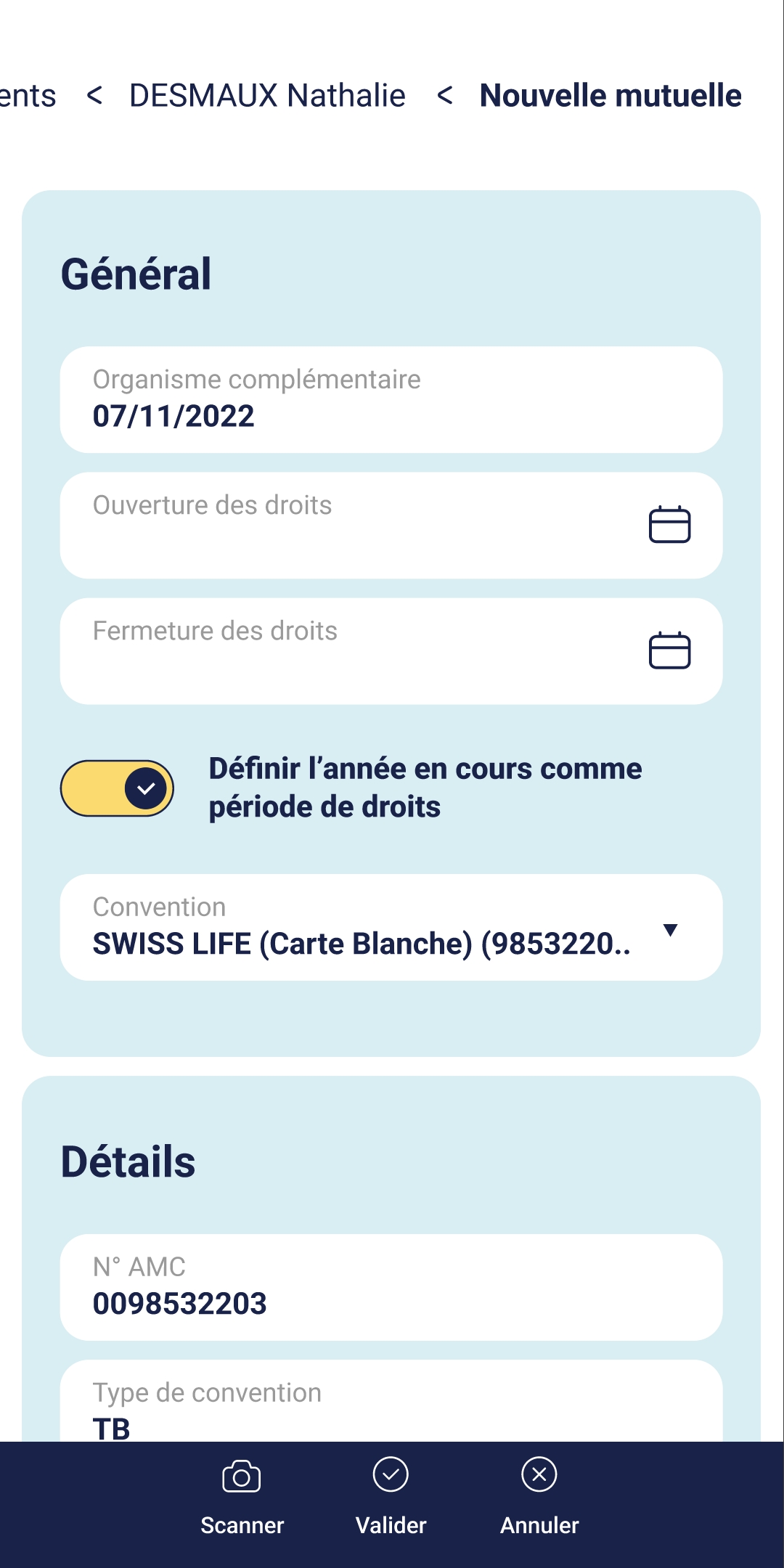Expand the Convention dropdown
The image size is (784, 1568).
pos(391,927)
